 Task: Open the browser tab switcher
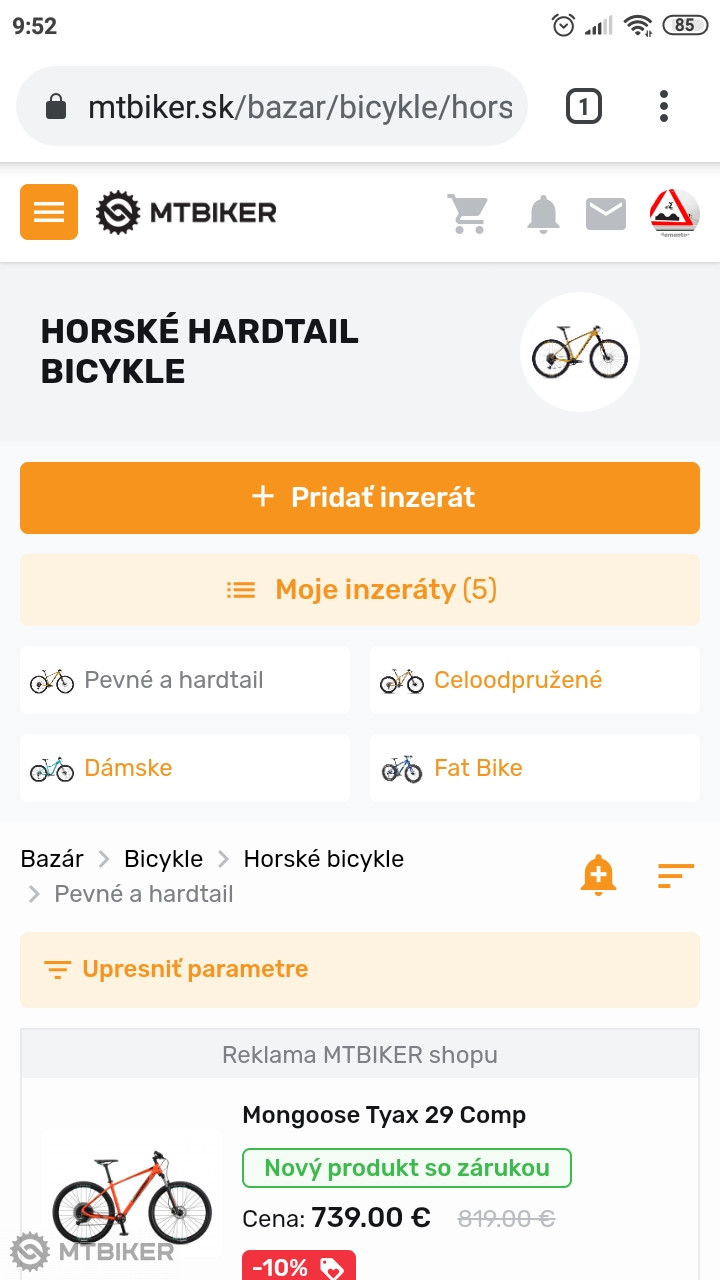(584, 106)
